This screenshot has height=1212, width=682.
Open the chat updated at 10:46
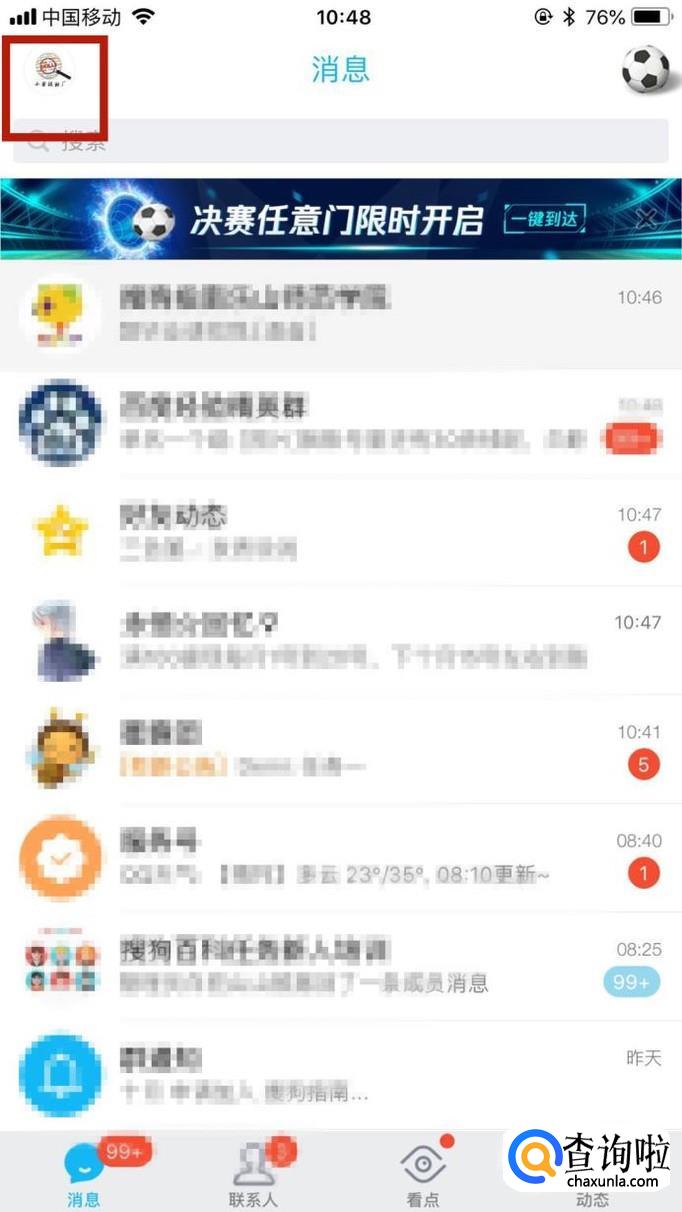pos(340,313)
